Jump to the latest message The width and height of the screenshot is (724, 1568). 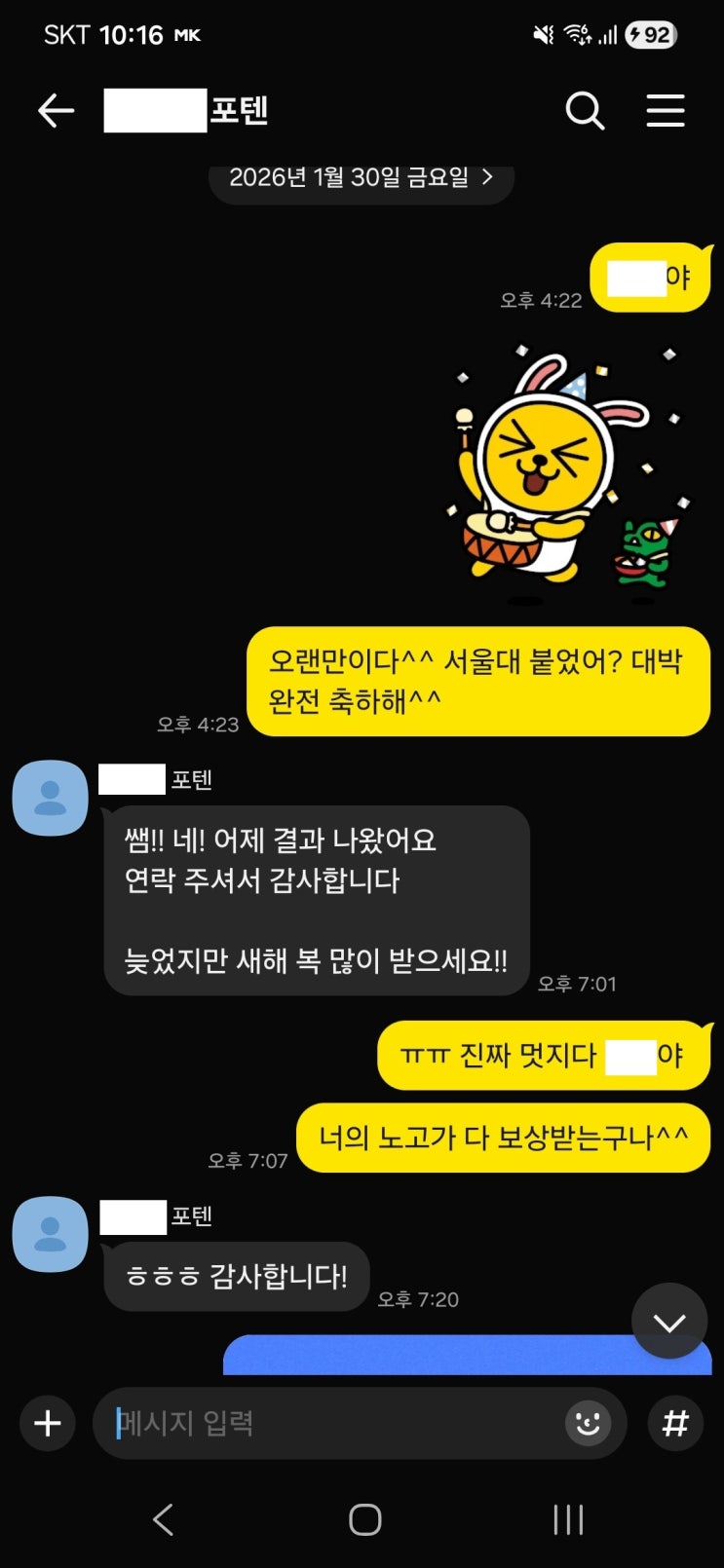click(669, 1322)
